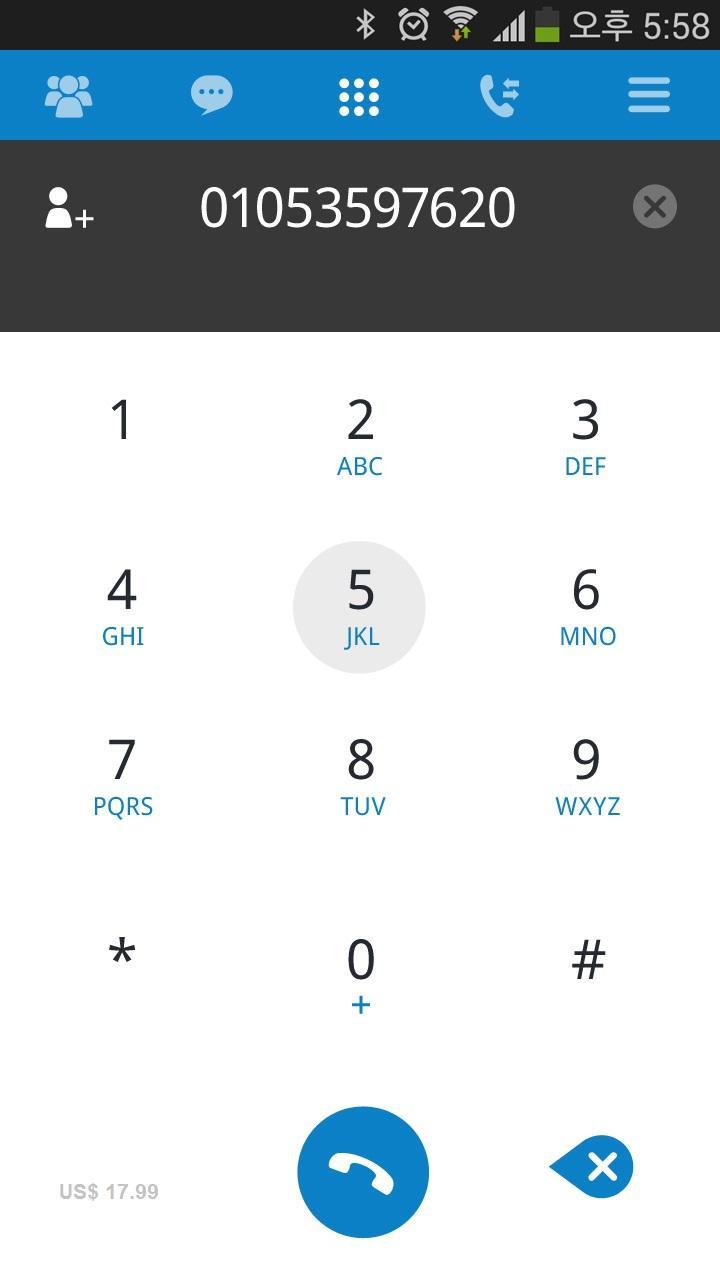Select the dial pad icon
Screen dimensions: 720x1280
[358, 94]
